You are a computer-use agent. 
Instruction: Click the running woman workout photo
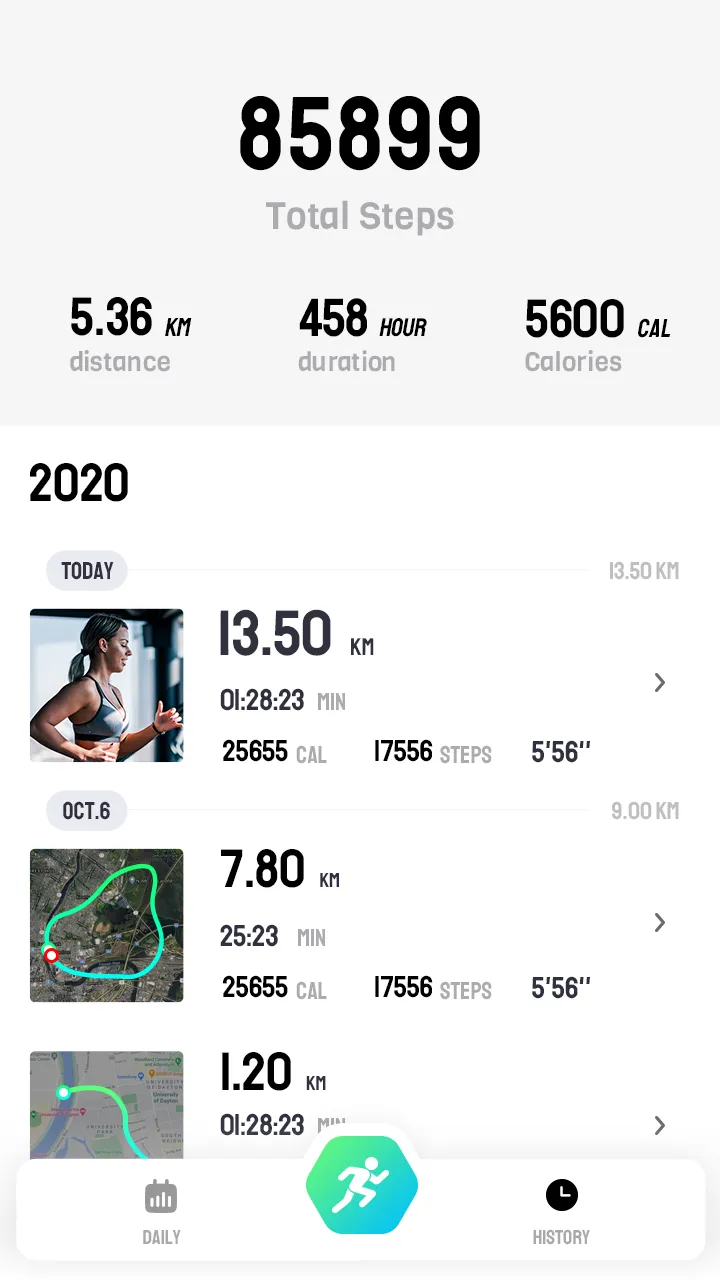click(x=106, y=685)
